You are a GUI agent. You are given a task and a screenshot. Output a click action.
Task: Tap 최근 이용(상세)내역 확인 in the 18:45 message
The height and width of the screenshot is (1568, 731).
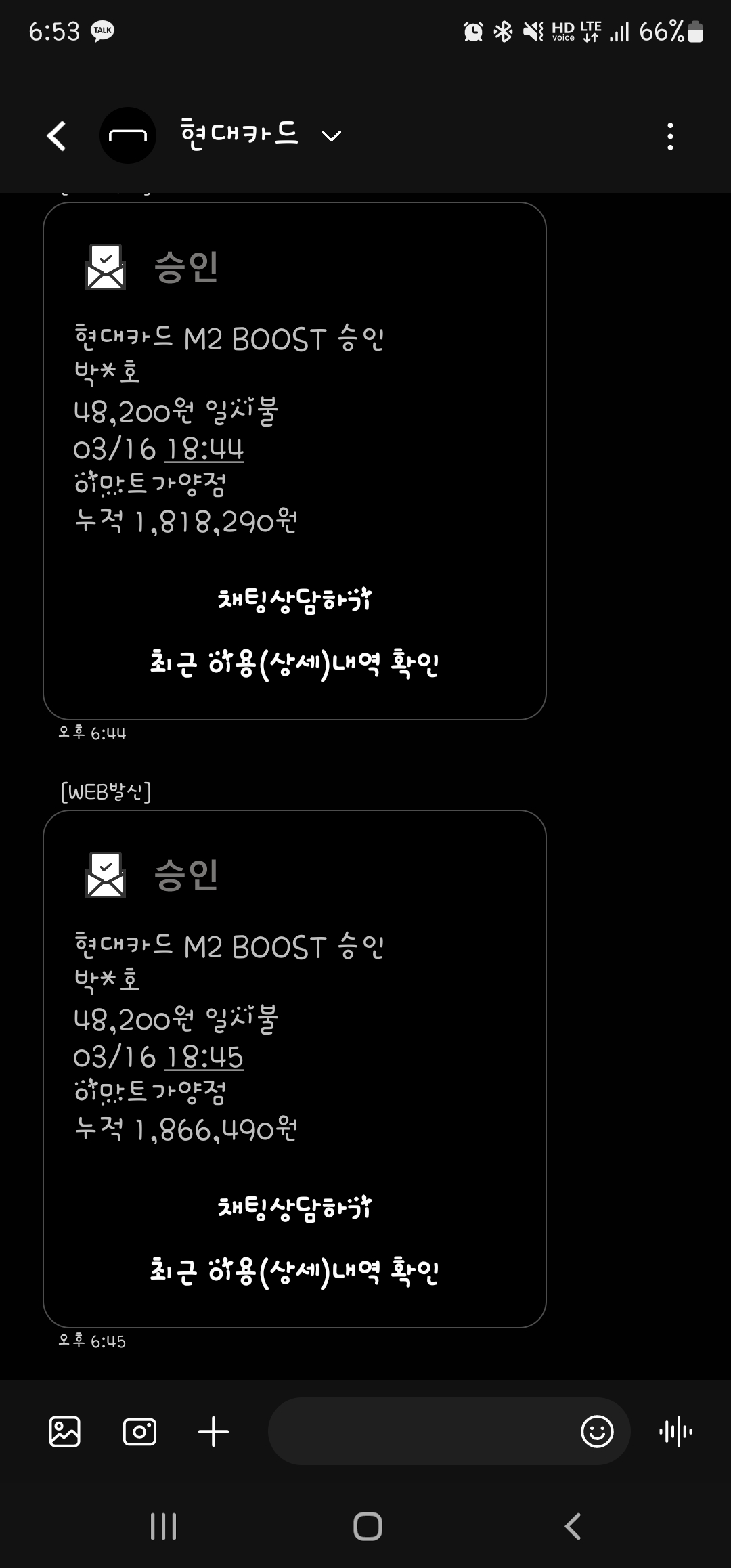[x=294, y=1272]
